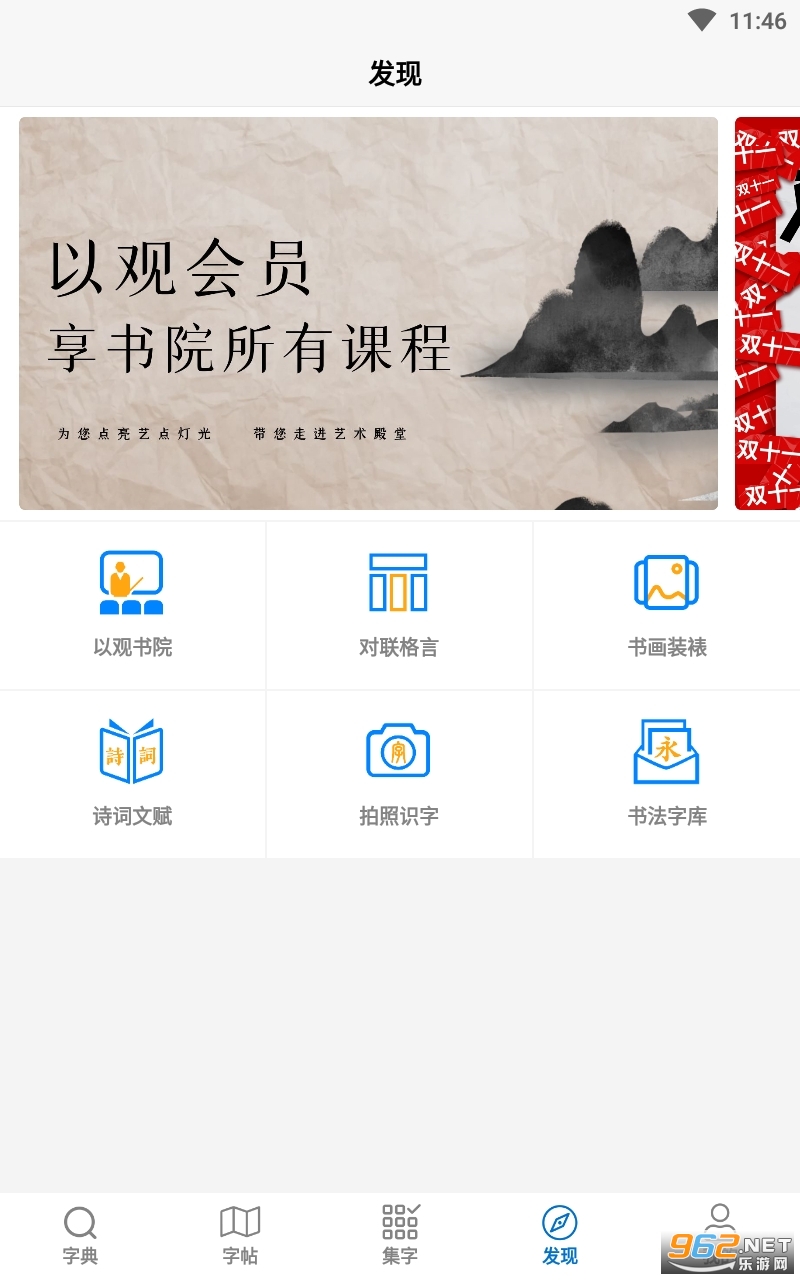Screen dimensions: 800x1280
Task: Go to the 集字 tab
Action: [400, 1235]
